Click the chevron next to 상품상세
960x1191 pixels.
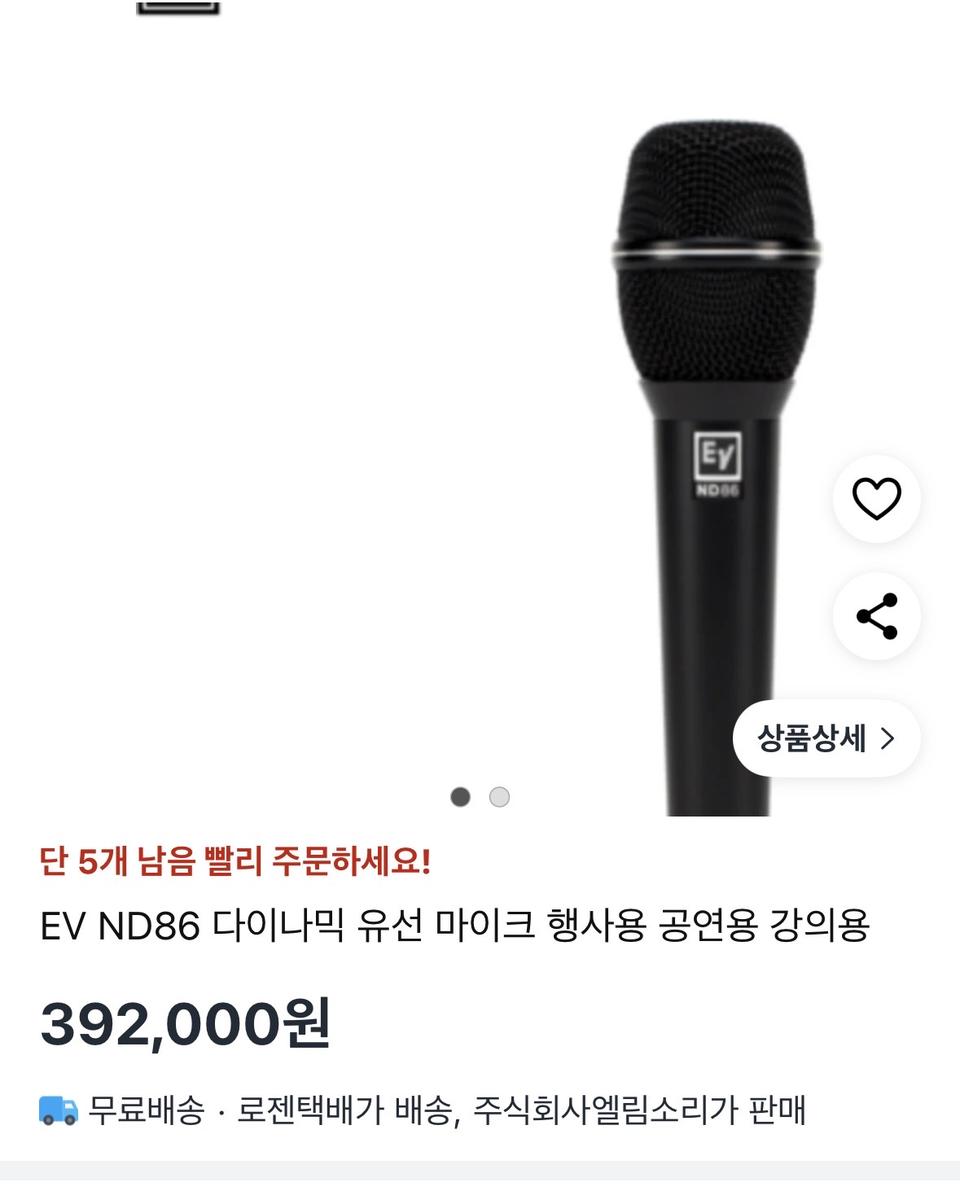coord(888,738)
